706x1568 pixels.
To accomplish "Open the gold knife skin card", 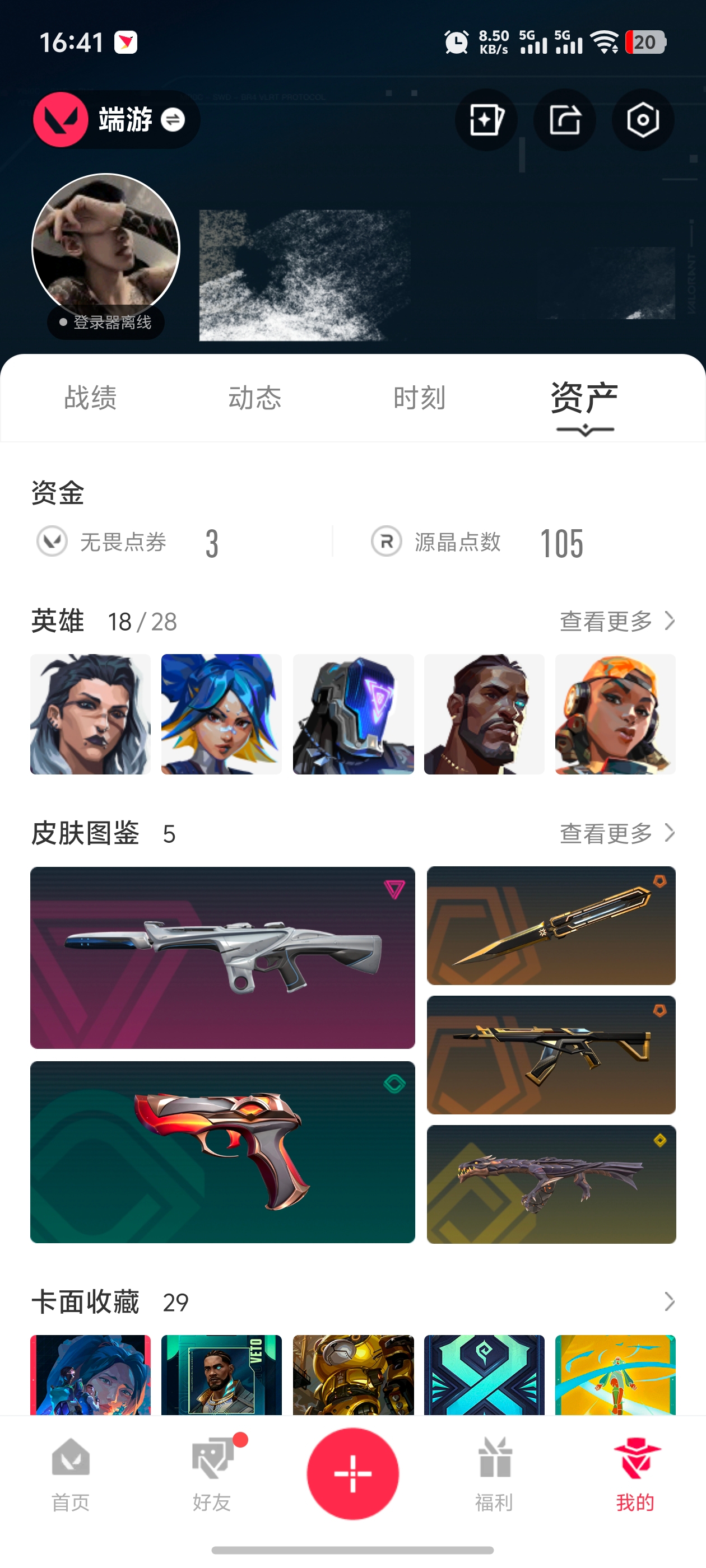I will click(x=551, y=925).
